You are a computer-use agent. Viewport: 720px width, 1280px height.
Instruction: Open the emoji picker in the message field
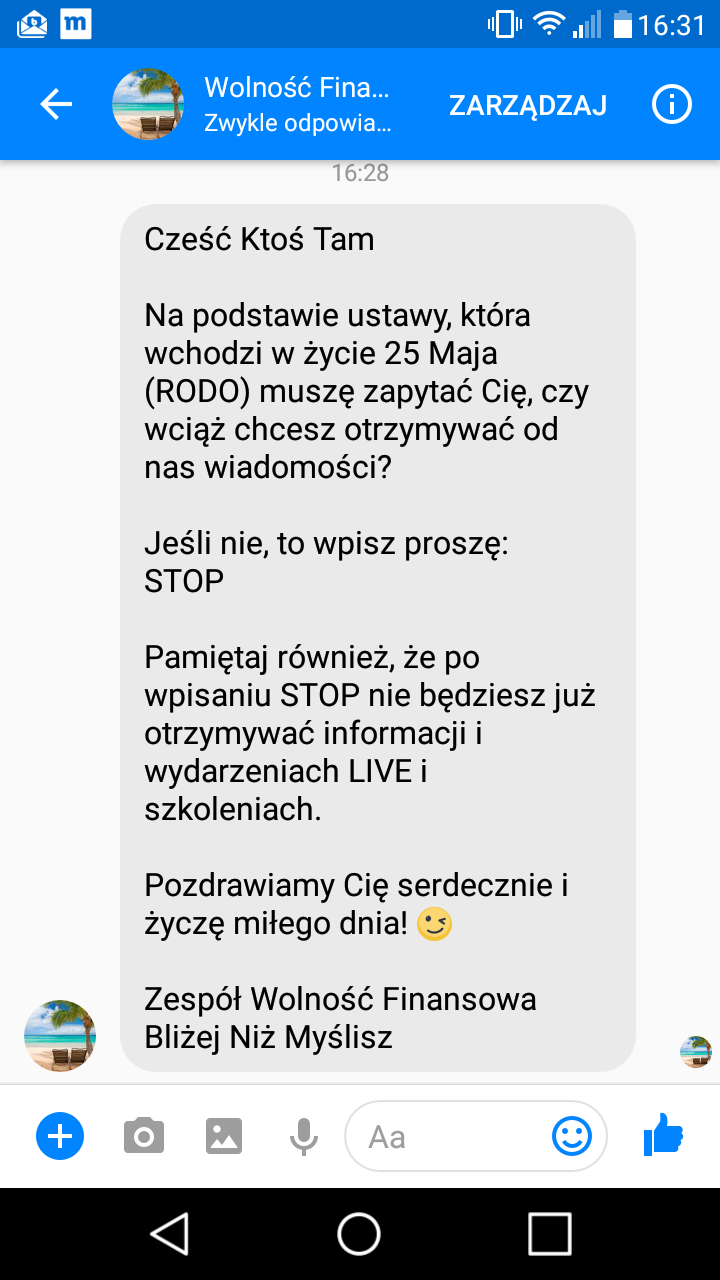tap(572, 1136)
